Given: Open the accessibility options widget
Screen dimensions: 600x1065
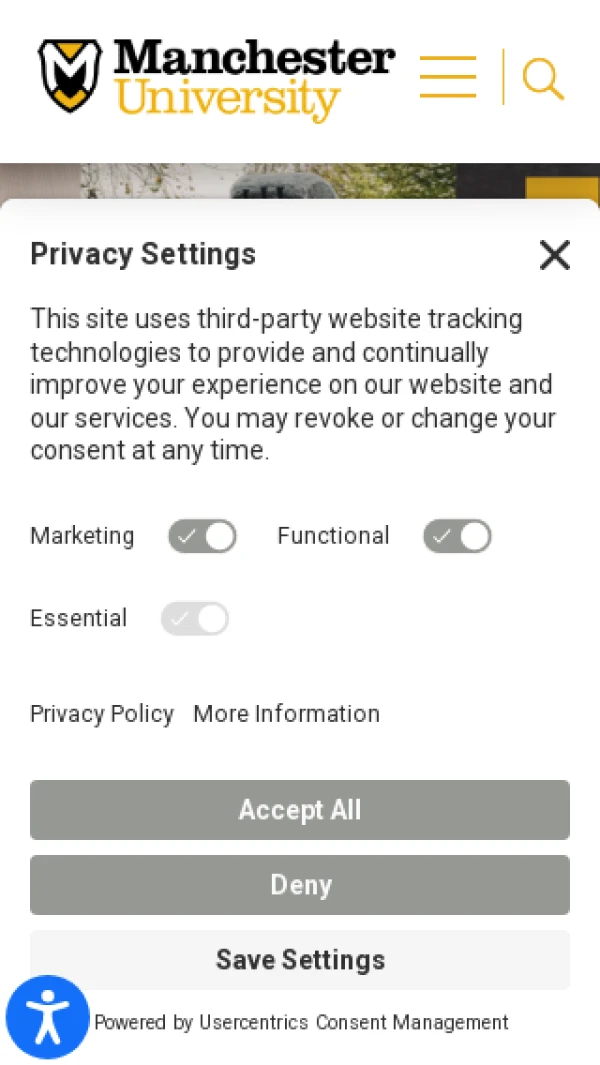Looking at the screenshot, I should tap(47, 1017).
